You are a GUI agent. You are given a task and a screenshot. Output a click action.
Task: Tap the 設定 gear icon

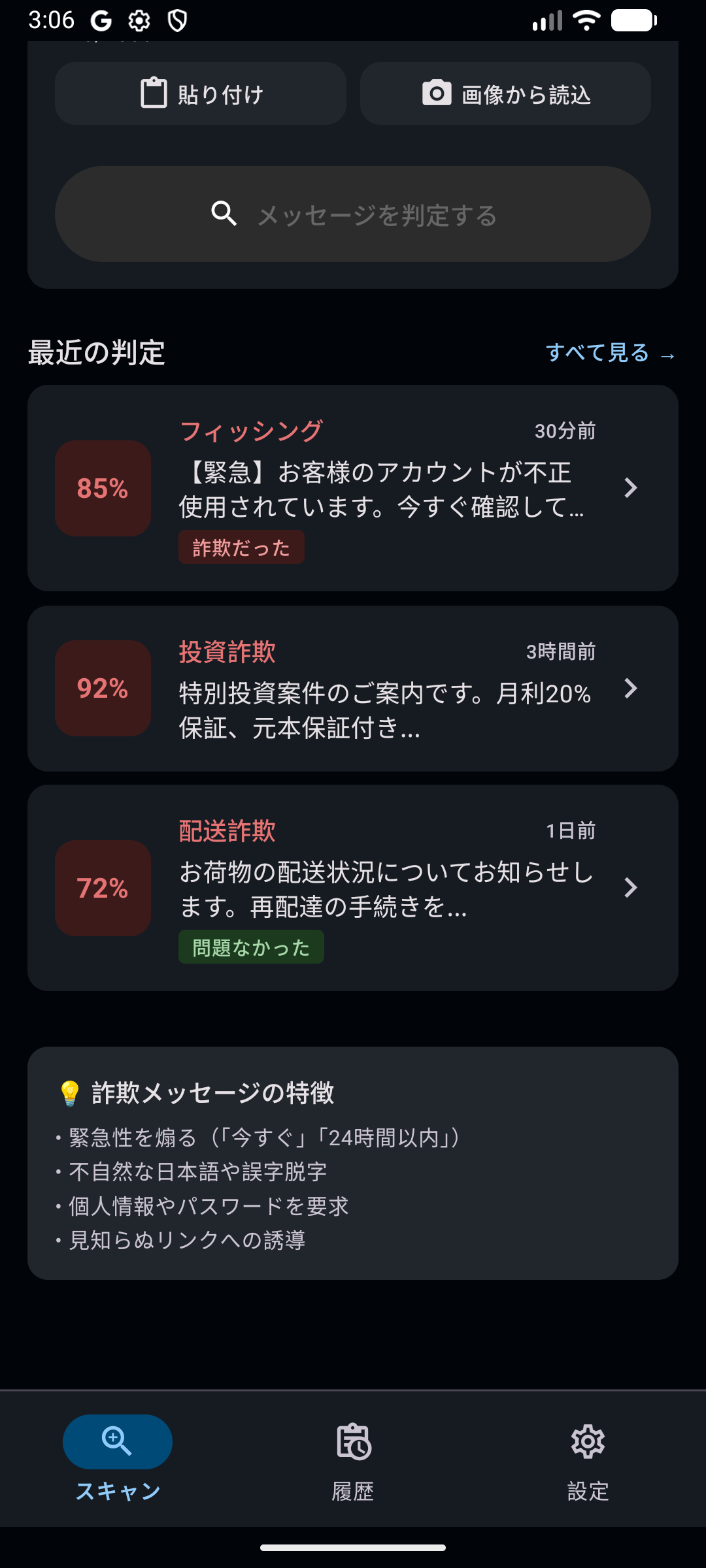[x=587, y=1441]
